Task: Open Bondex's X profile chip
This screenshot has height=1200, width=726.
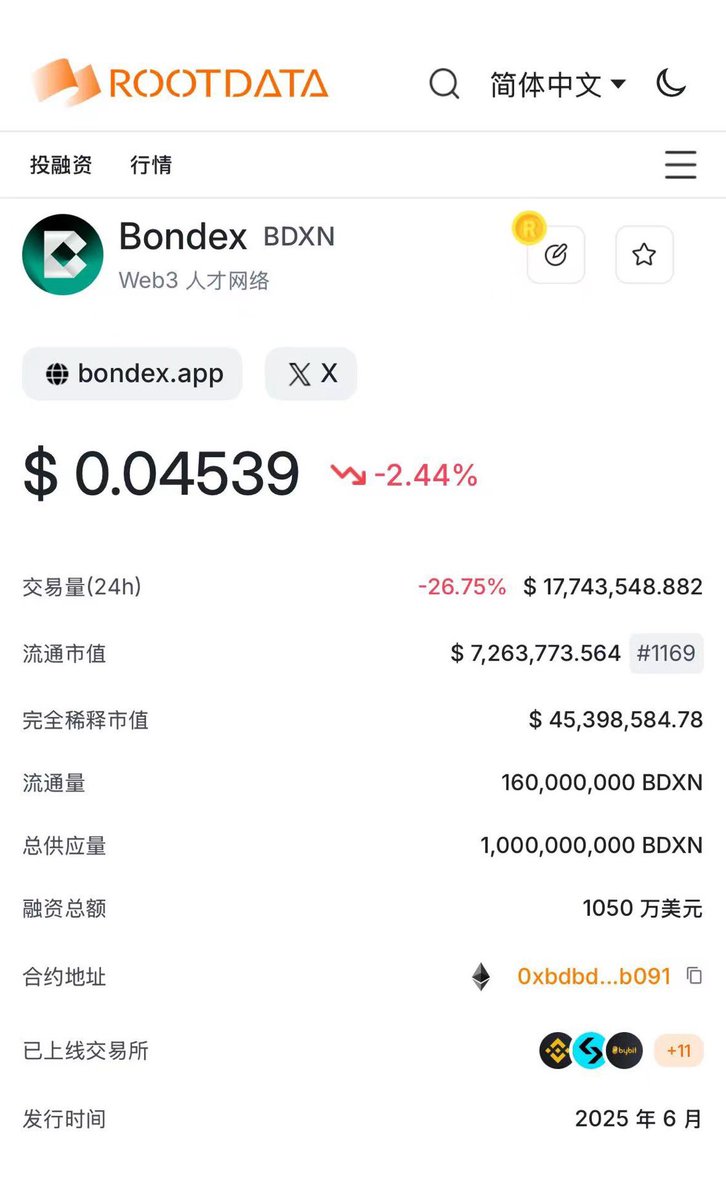Action: pyautogui.click(x=311, y=374)
